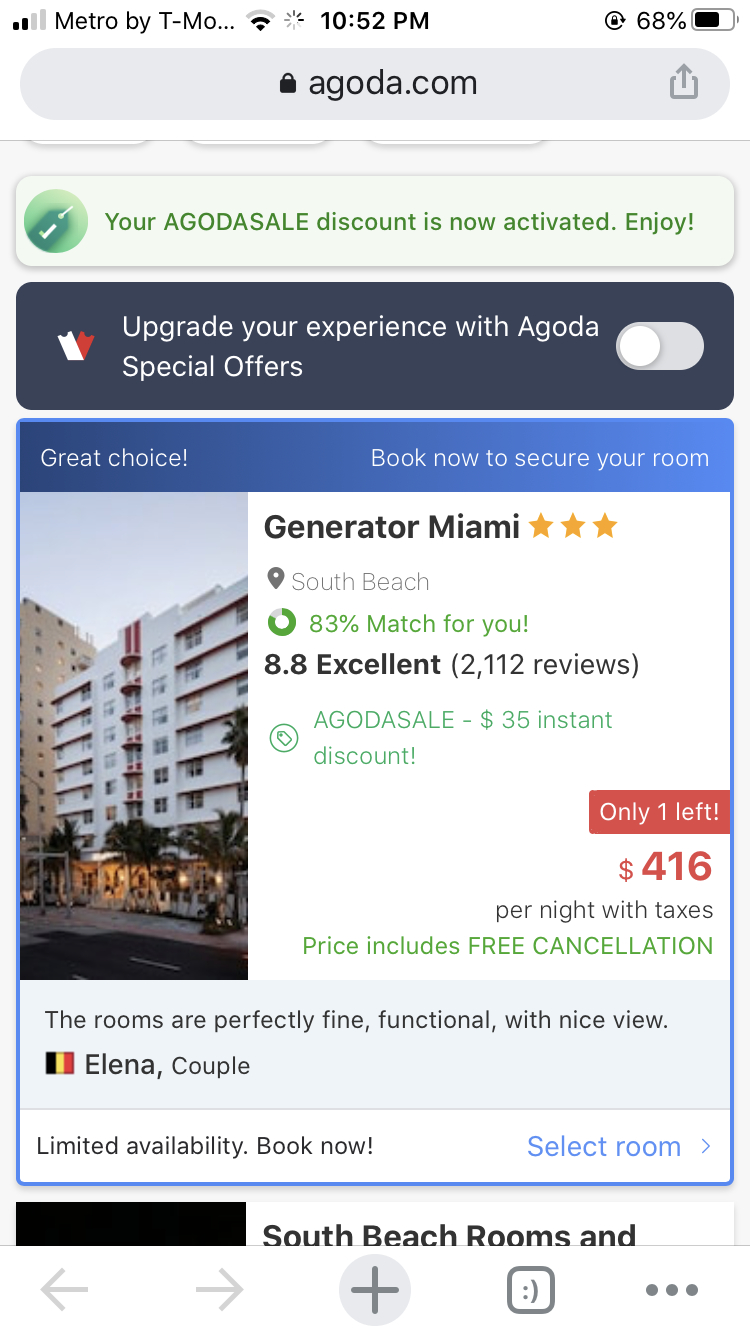Image resolution: width=750 pixels, height=1334 pixels.
Task: Open the tabs view icon in Safari
Action: [x=531, y=1289]
